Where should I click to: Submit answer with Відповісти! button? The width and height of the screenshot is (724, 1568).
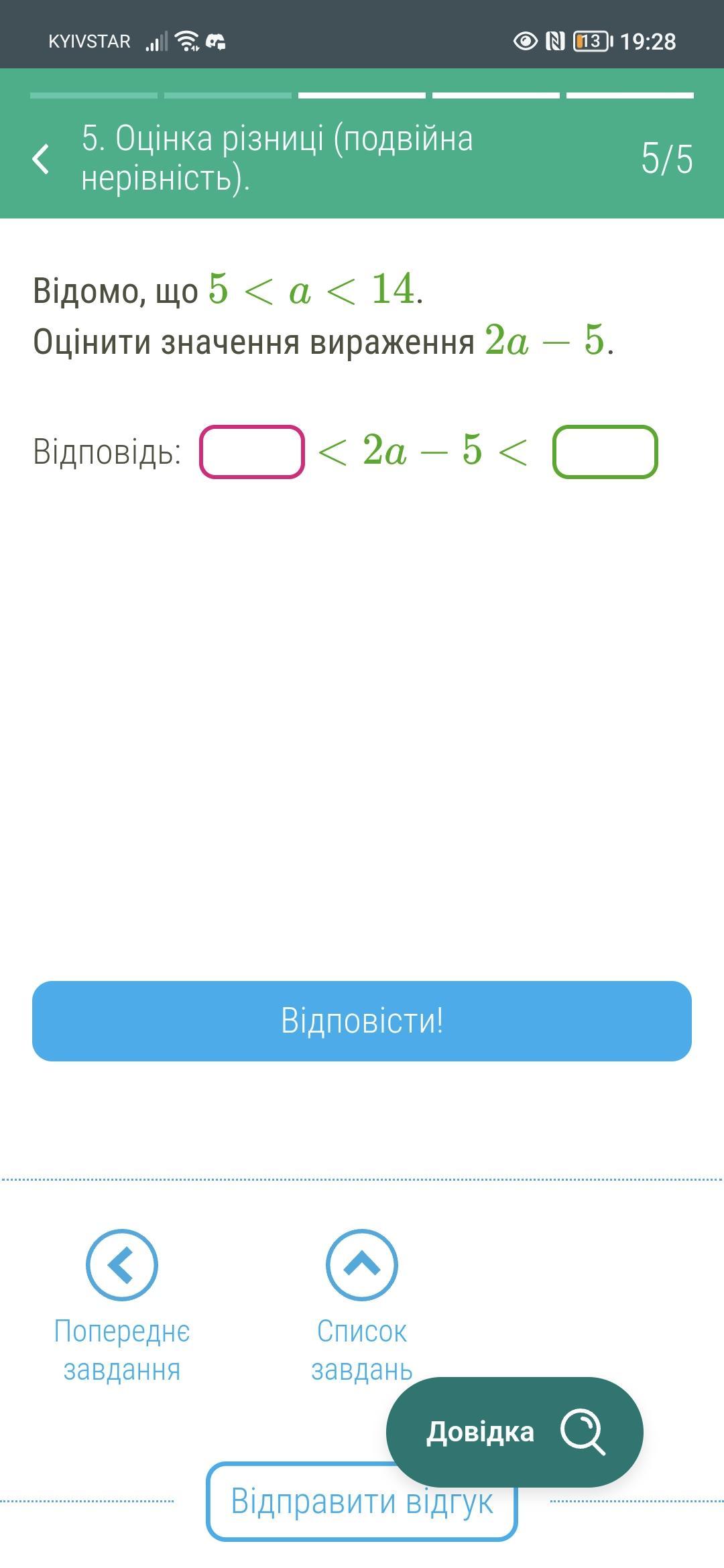pos(362,1021)
